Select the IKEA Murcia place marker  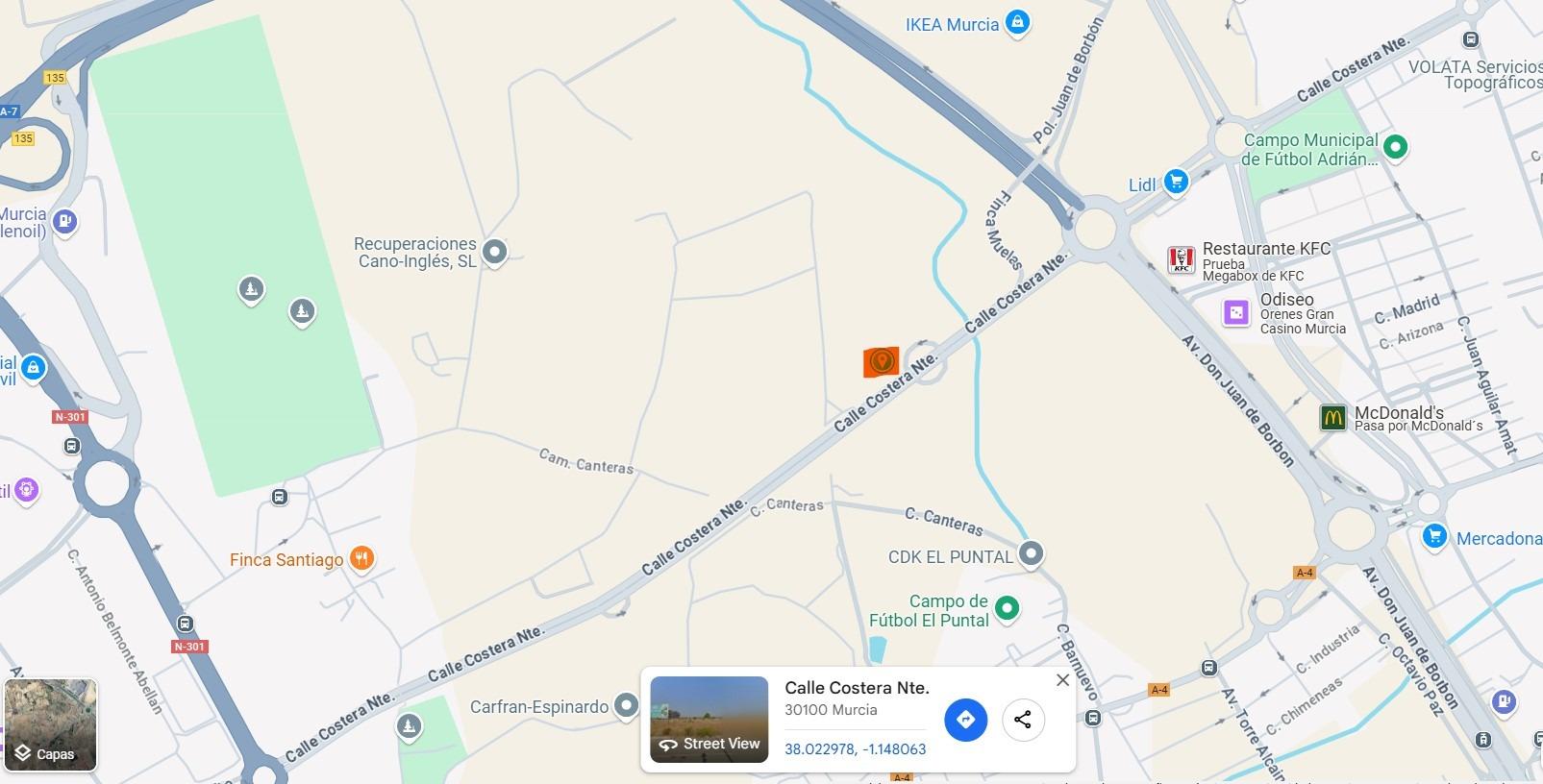[1017, 21]
